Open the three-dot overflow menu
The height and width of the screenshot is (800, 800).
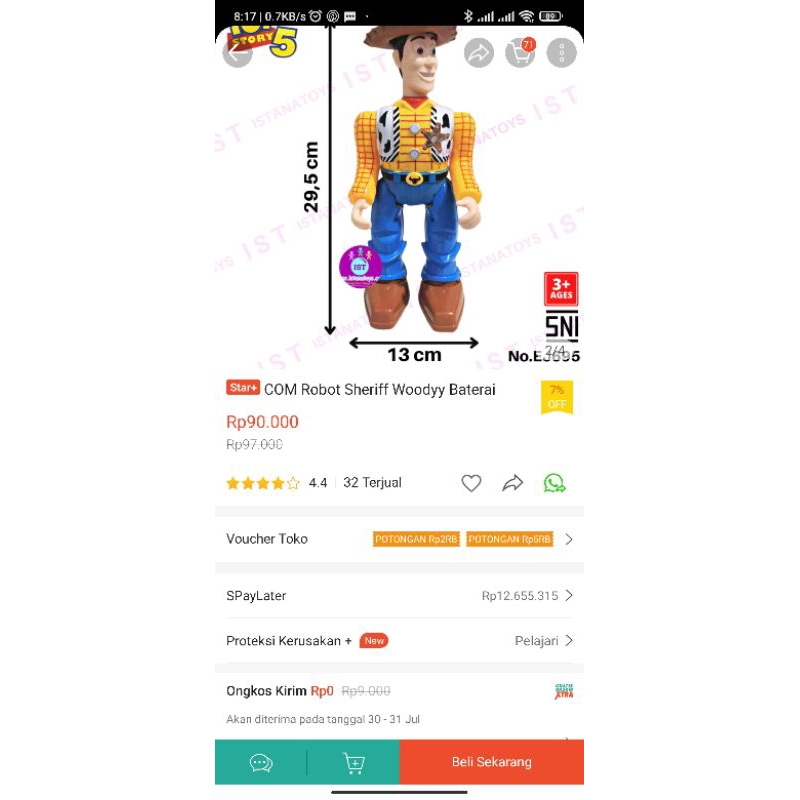(x=561, y=53)
